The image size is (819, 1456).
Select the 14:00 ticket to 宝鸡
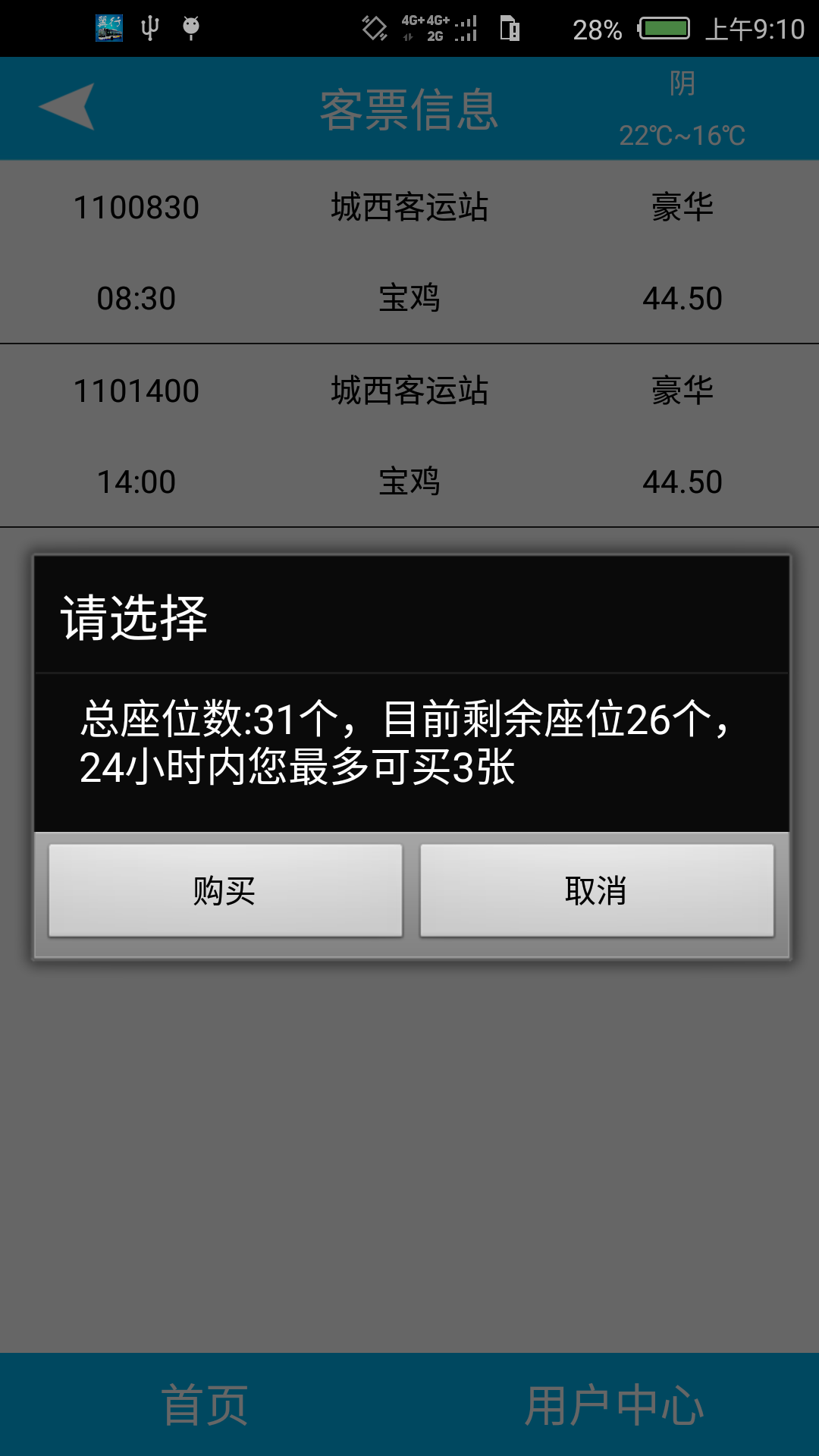pos(409,436)
